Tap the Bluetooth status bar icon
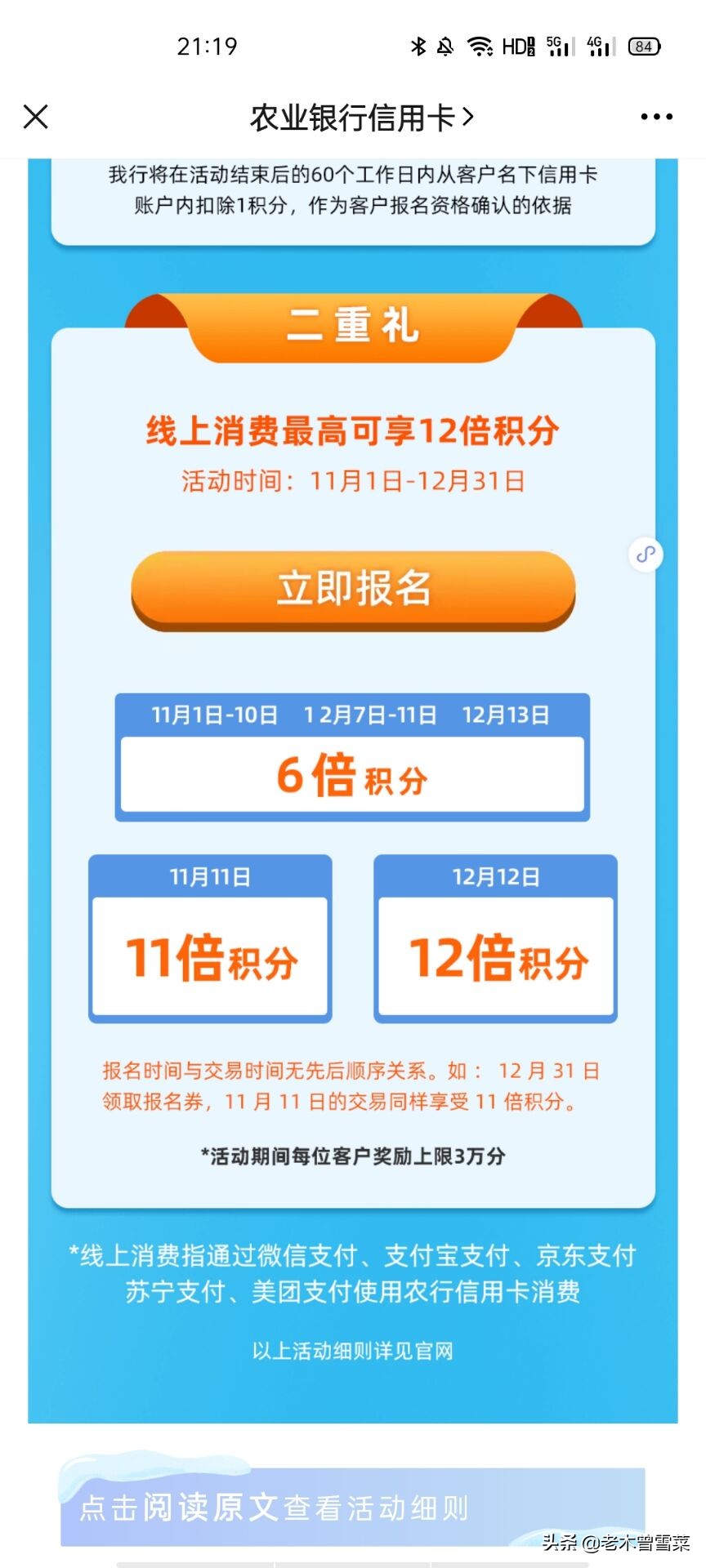The height and width of the screenshot is (1568, 706). [x=418, y=47]
